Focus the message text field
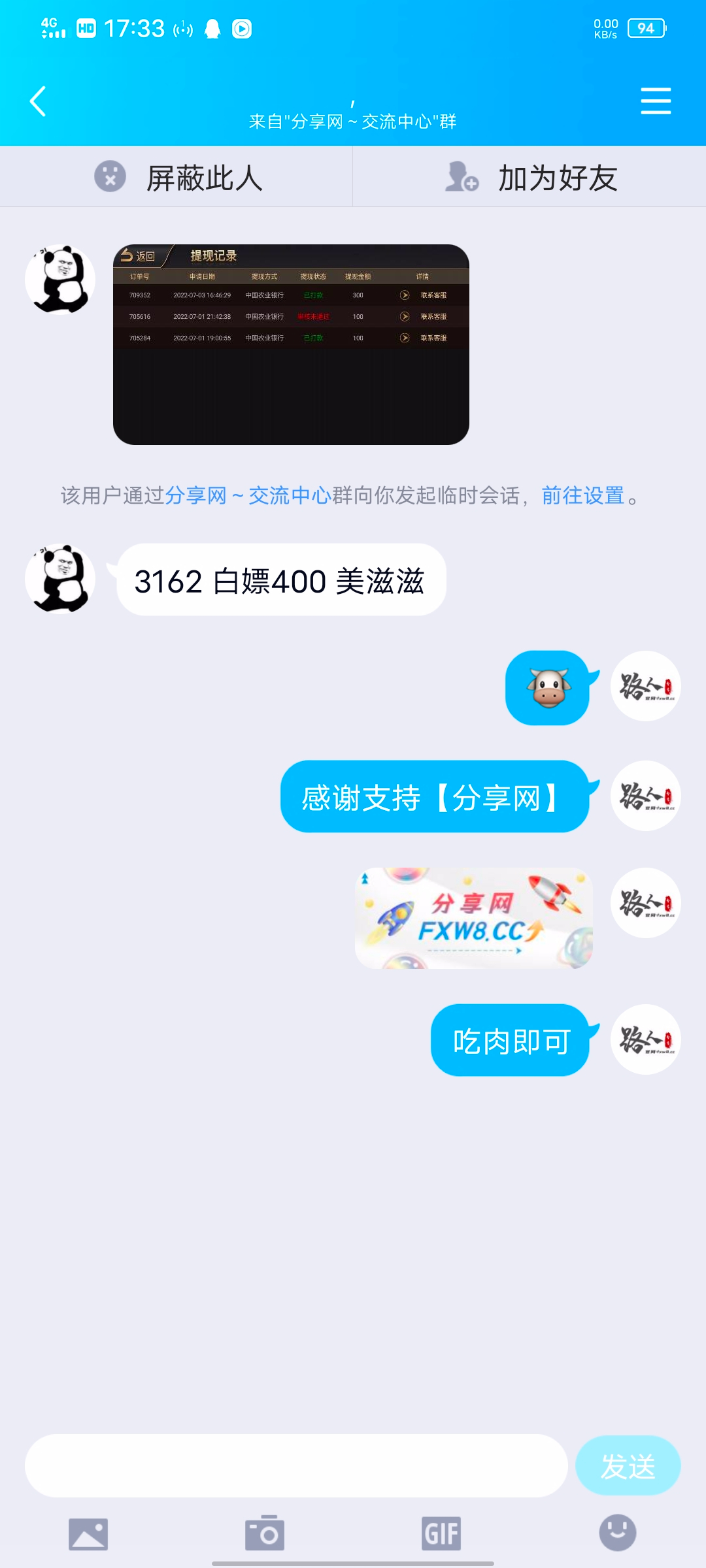 (x=295, y=1465)
